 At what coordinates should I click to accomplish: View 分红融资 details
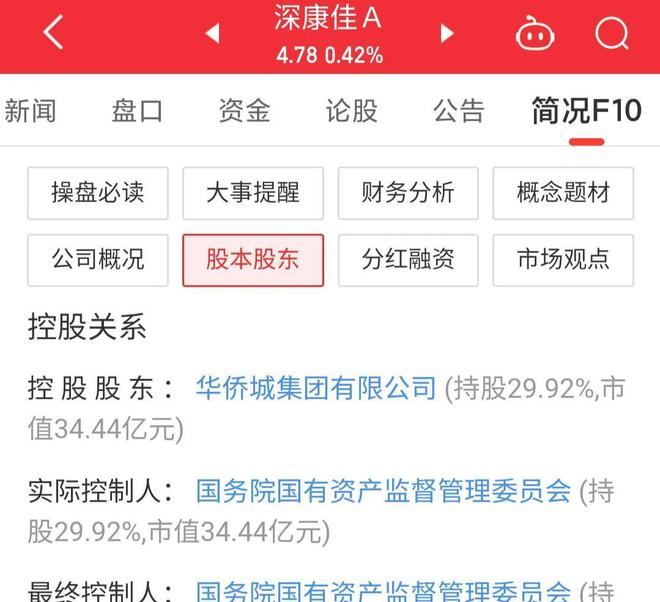coord(408,260)
